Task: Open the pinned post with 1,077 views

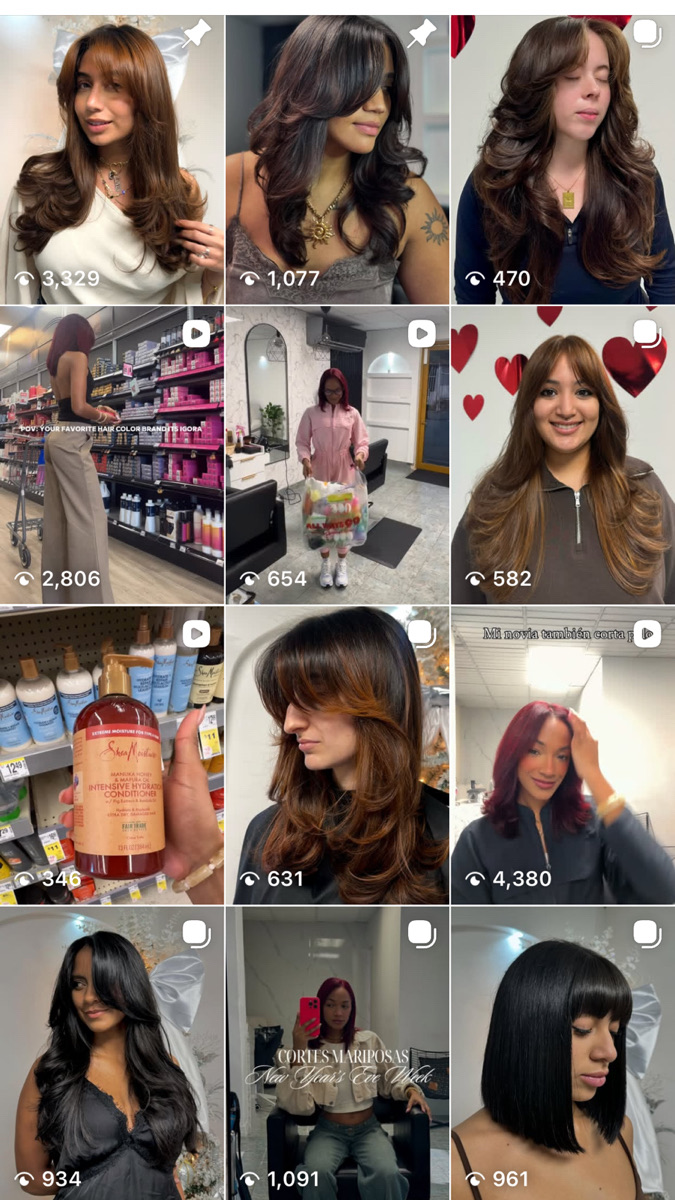Action: pyautogui.click(x=337, y=160)
